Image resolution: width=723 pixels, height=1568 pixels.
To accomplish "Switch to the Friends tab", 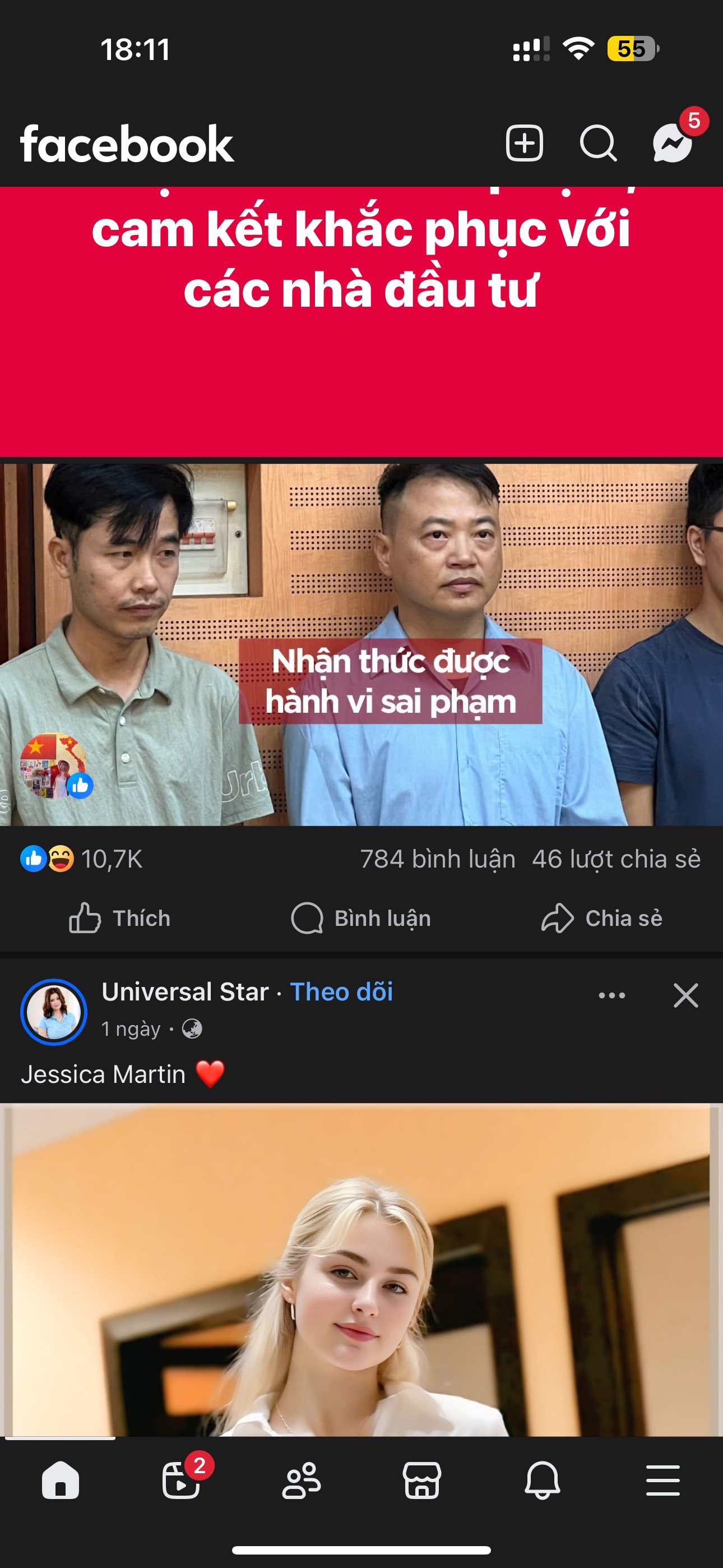I will pyautogui.click(x=302, y=1481).
